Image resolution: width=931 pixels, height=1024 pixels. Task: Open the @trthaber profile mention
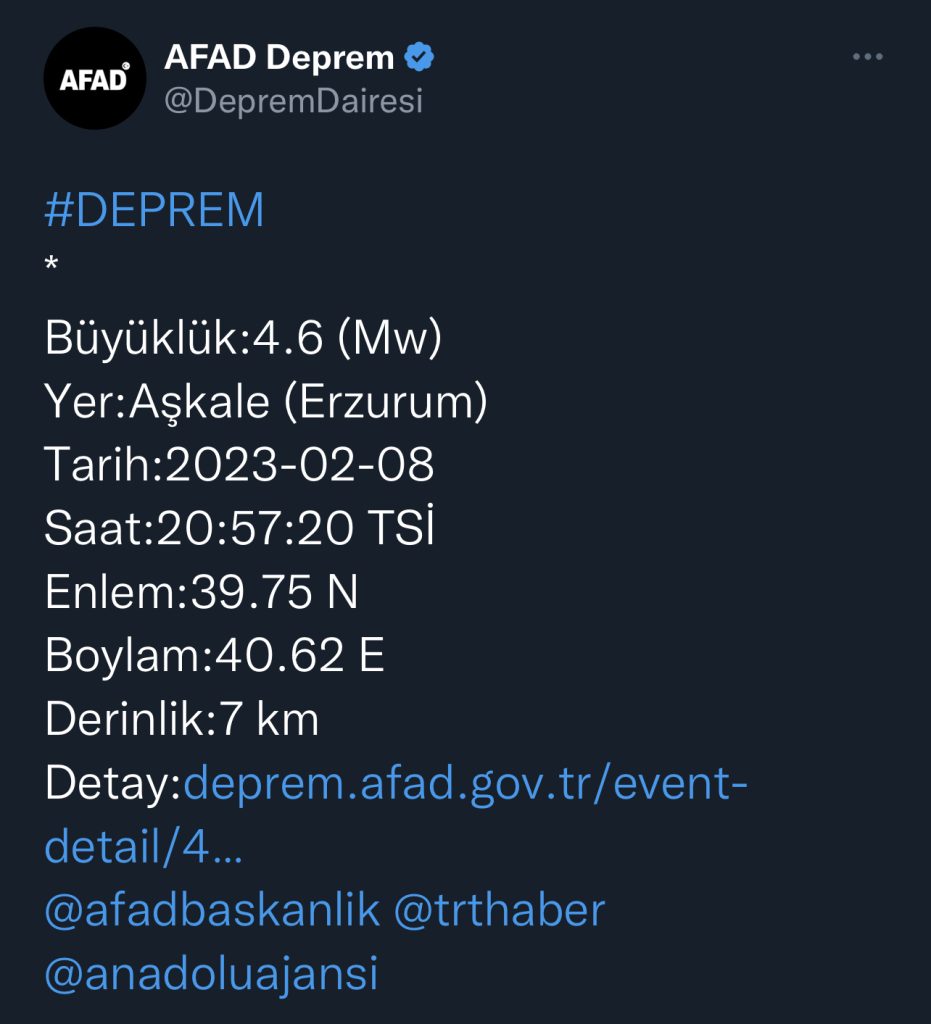coord(500,911)
